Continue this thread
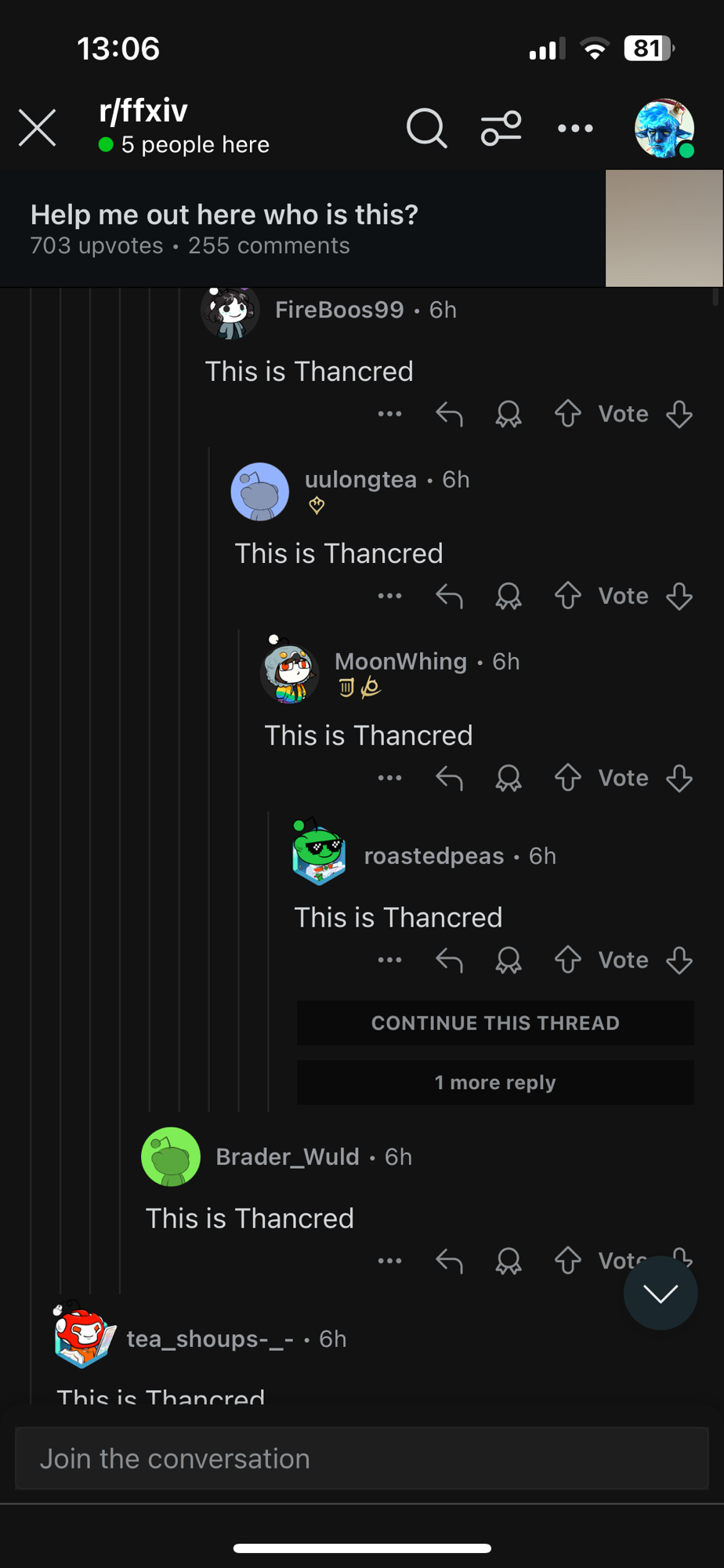Image resolution: width=724 pixels, height=1568 pixels. [x=495, y=1022]
